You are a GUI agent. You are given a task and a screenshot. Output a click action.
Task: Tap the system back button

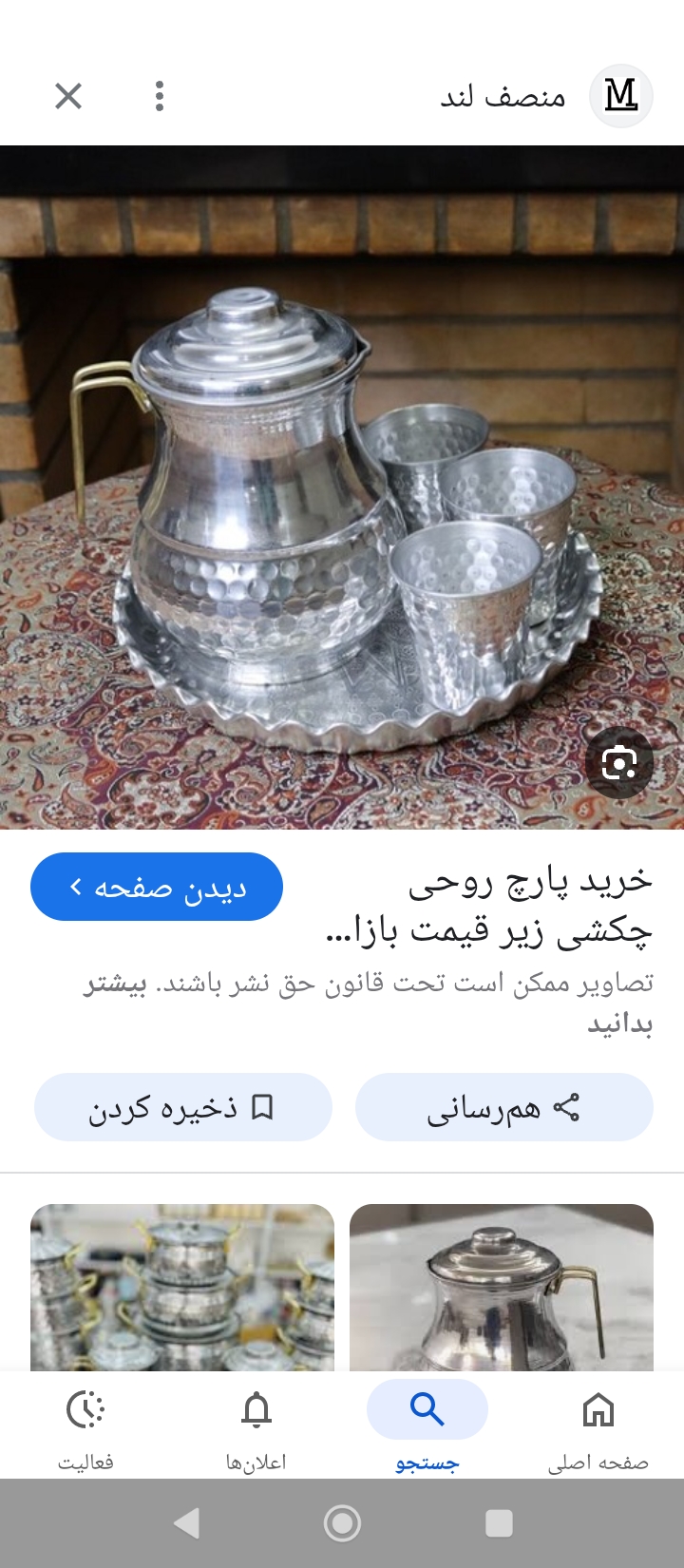[x=187, y=1523]
